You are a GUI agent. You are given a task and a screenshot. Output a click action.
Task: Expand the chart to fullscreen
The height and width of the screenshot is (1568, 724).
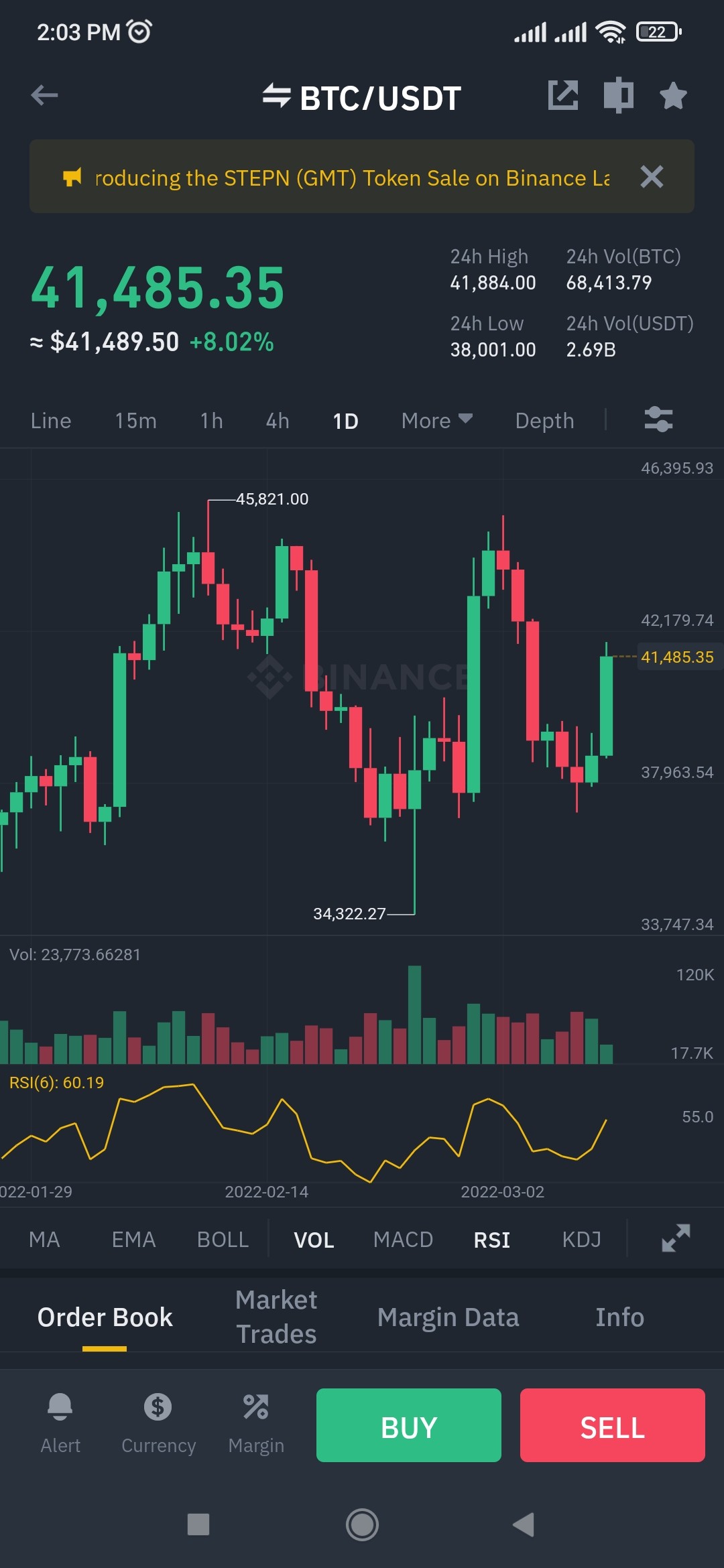pyautogui.click(x=676, y=1238)
